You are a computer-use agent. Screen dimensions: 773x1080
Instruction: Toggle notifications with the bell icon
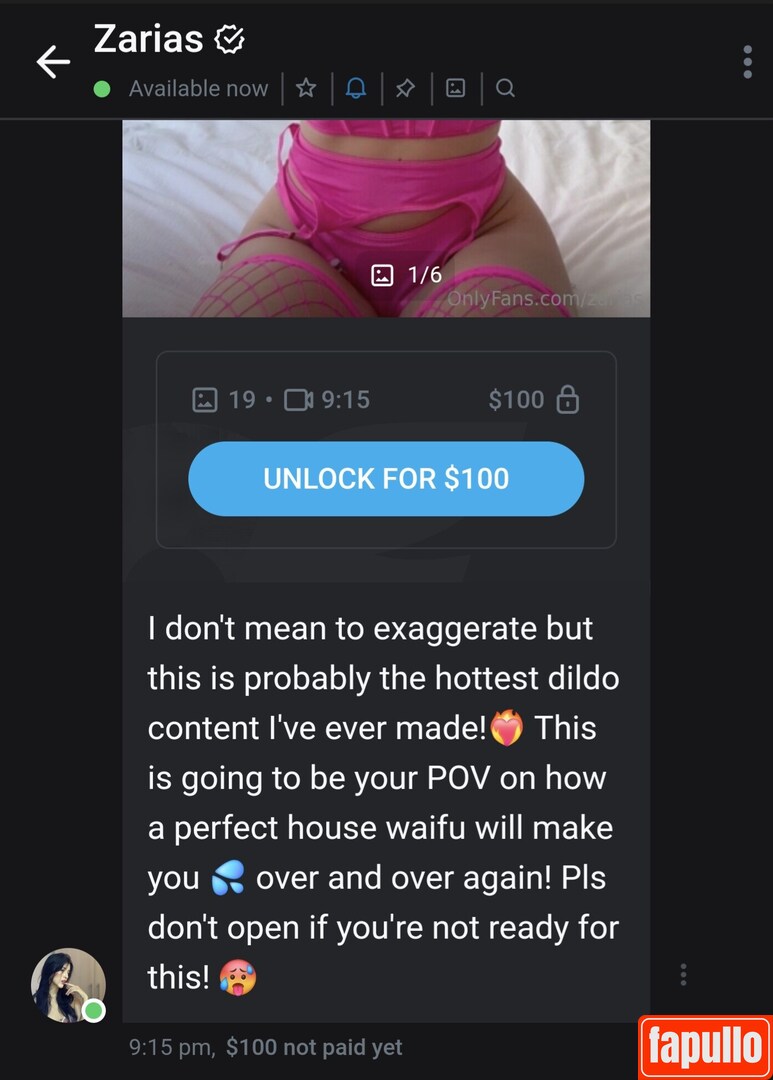click(356, 89)
